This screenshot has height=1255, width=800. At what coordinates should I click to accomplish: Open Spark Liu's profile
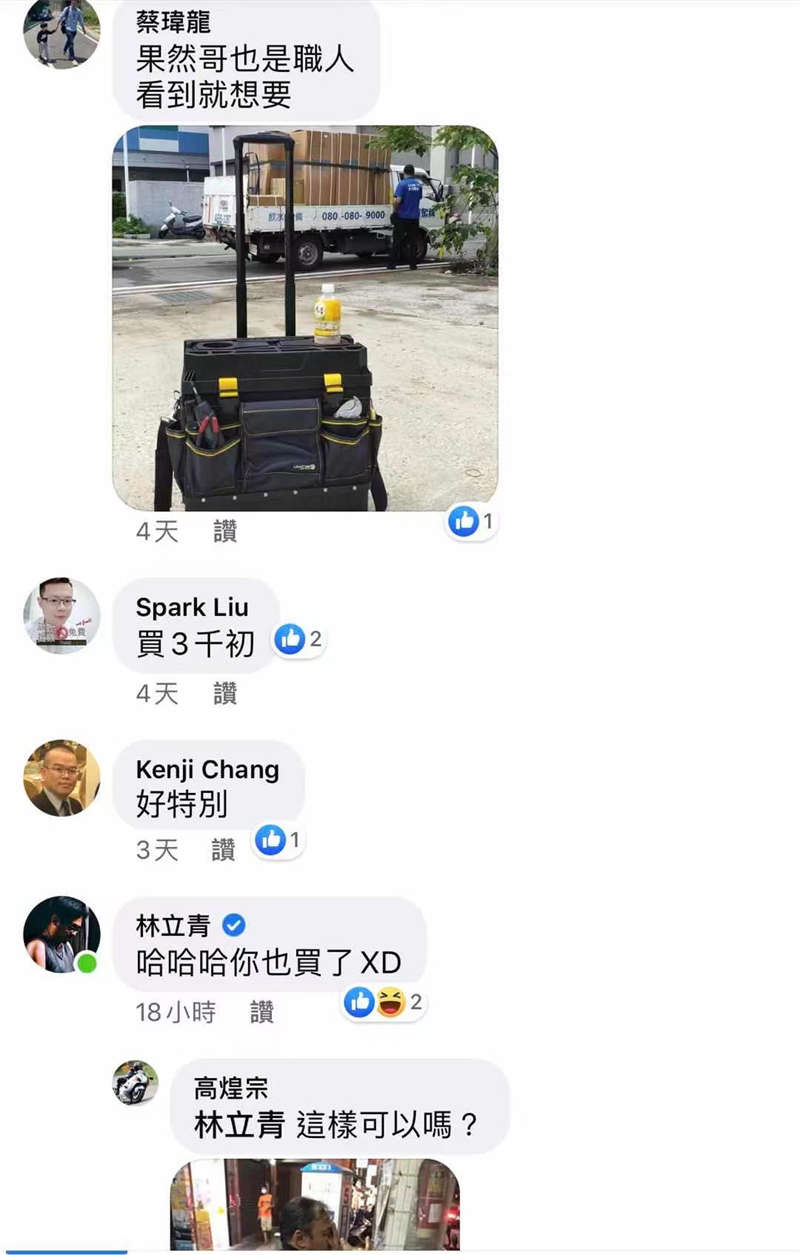[61, 615]
